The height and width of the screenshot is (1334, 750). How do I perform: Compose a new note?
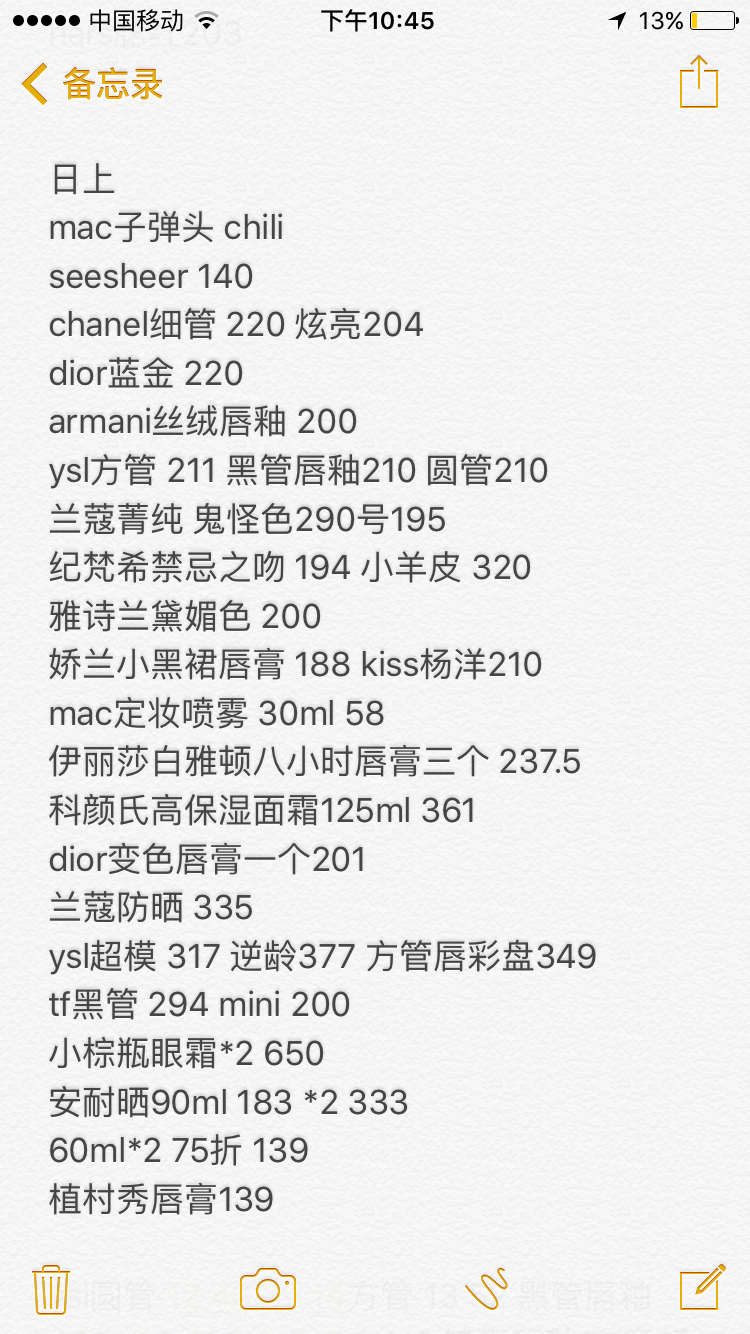(x=702, y=1287)
